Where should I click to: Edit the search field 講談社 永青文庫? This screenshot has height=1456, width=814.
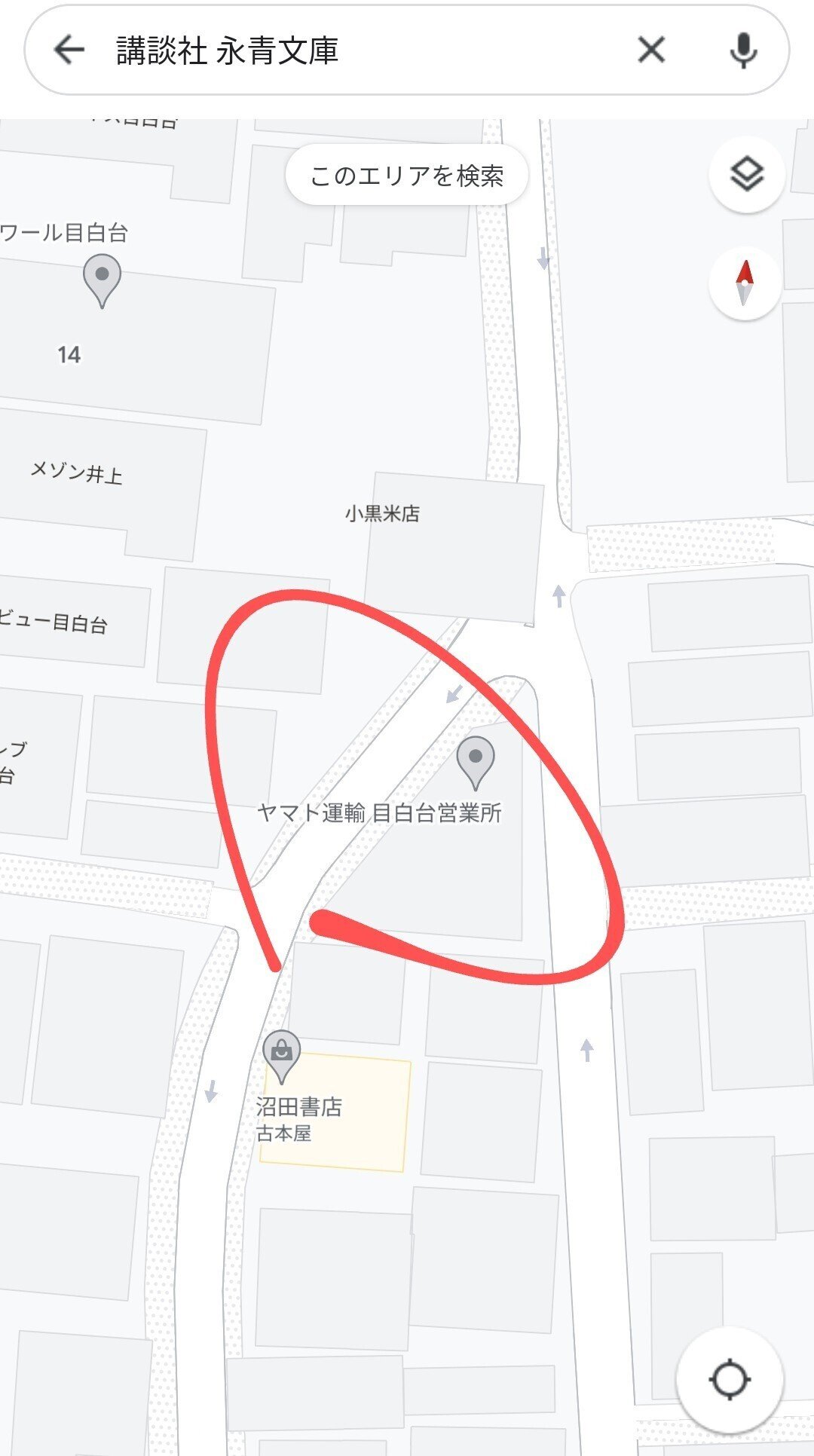(x=362, y=50)
